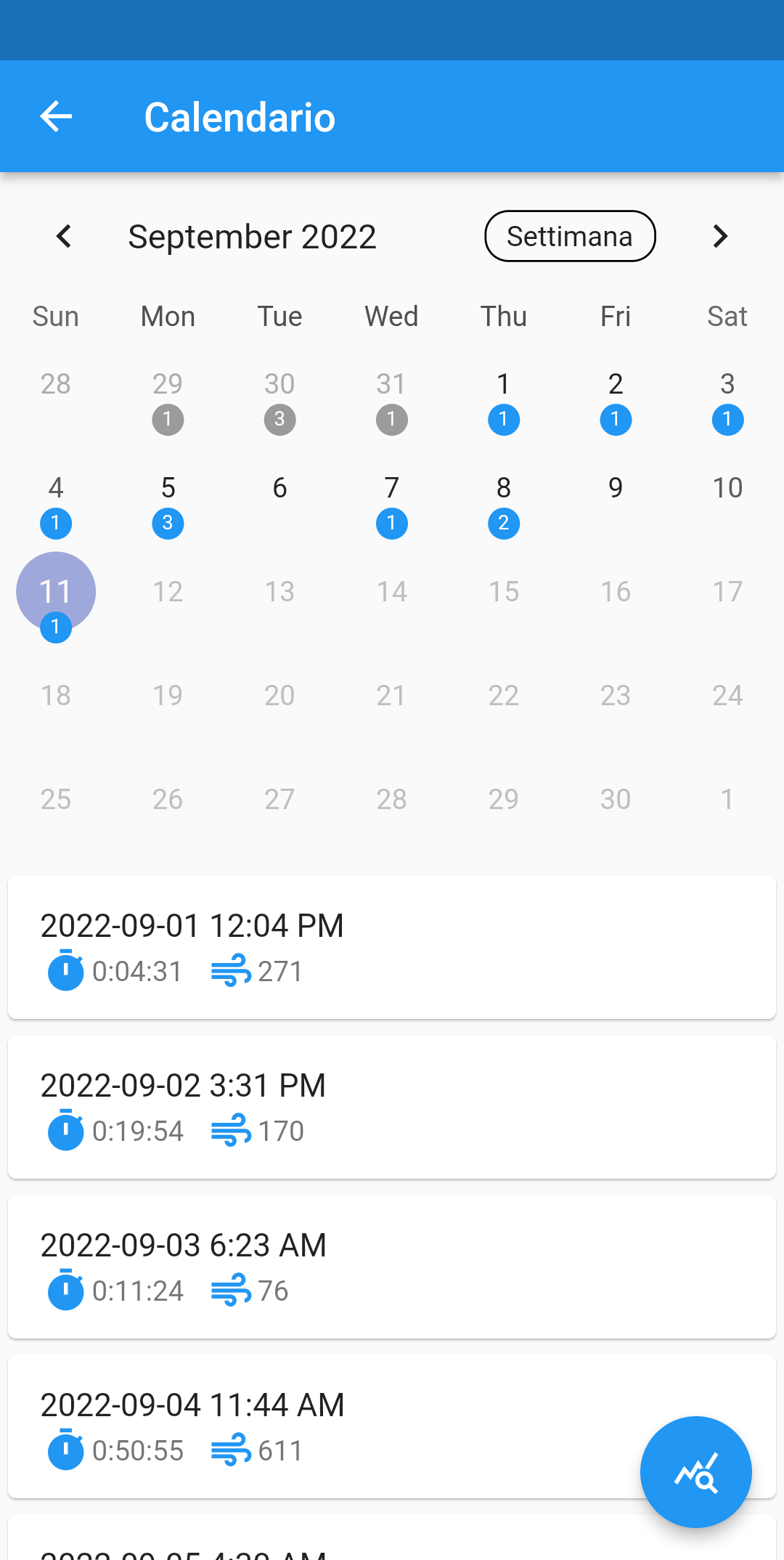
Task: Open the 2022-09-01 12:04 PM session
Action: pyautogui.click(x=392, y=947)
